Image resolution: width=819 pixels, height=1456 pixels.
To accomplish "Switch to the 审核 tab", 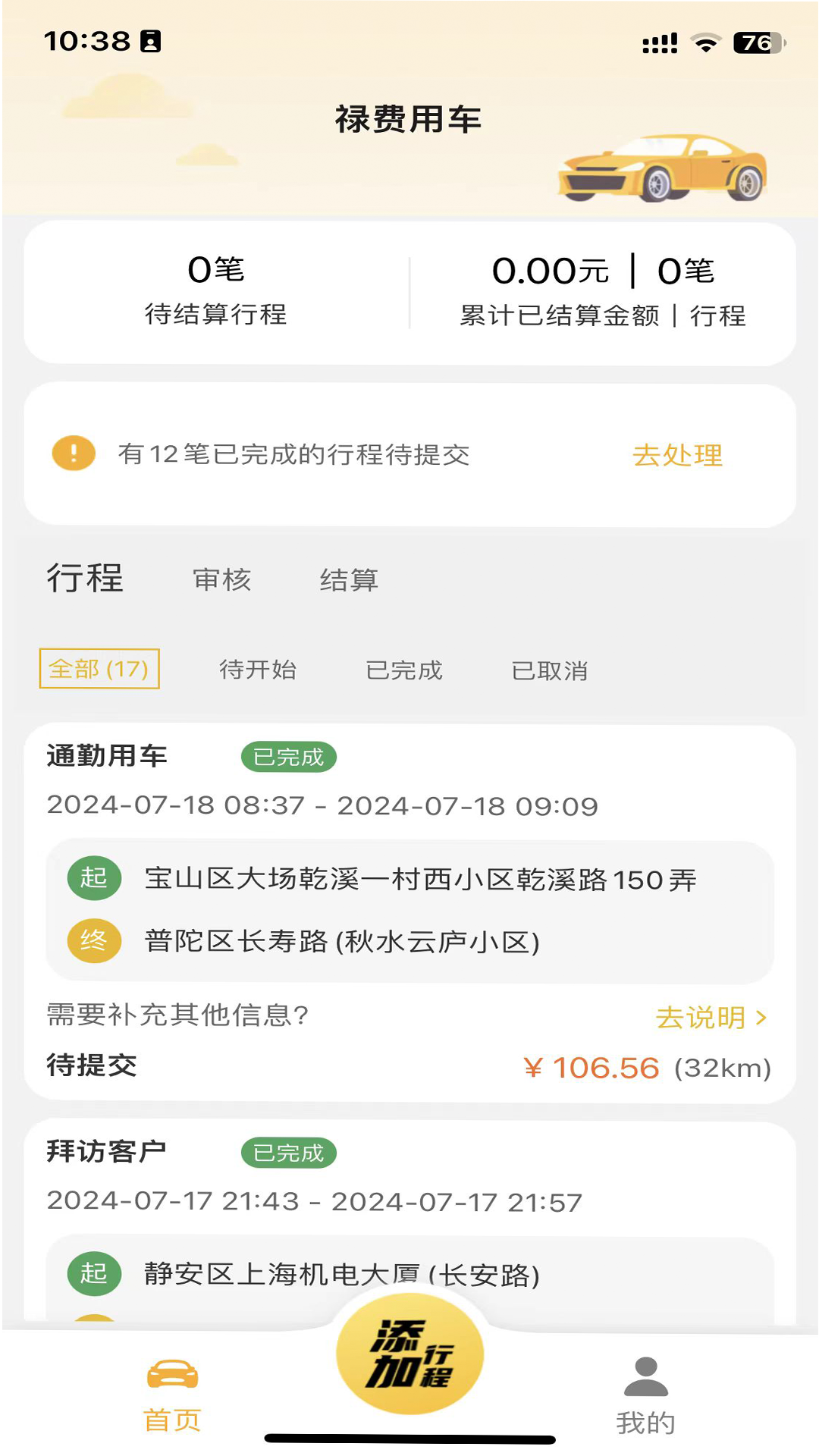I will coord(222,580).
